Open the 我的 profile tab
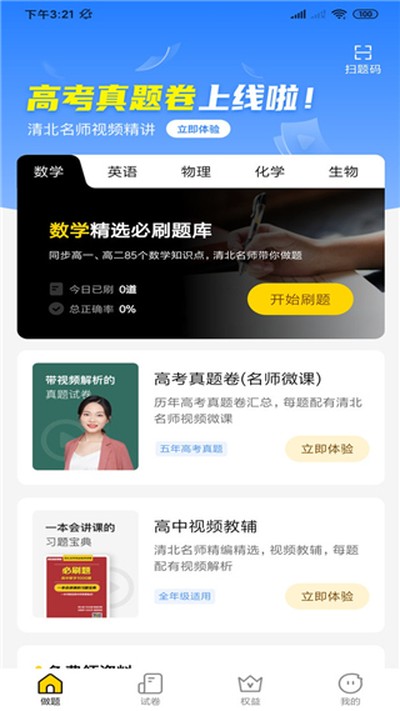 click(x=350, y=690)
